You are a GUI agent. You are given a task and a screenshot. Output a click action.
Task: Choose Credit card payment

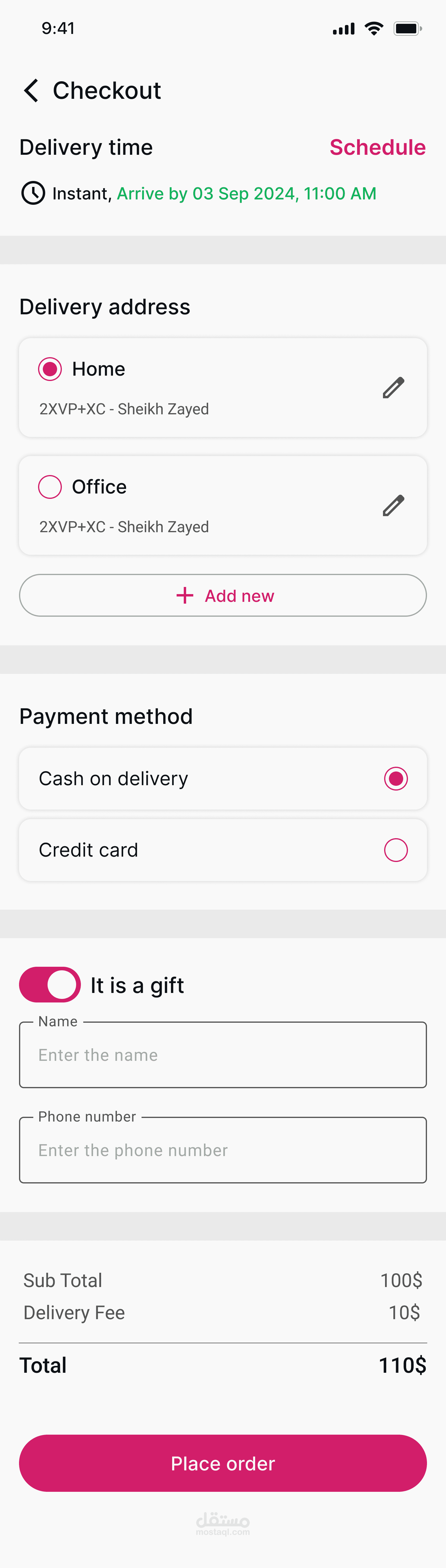tap(395, 850)
